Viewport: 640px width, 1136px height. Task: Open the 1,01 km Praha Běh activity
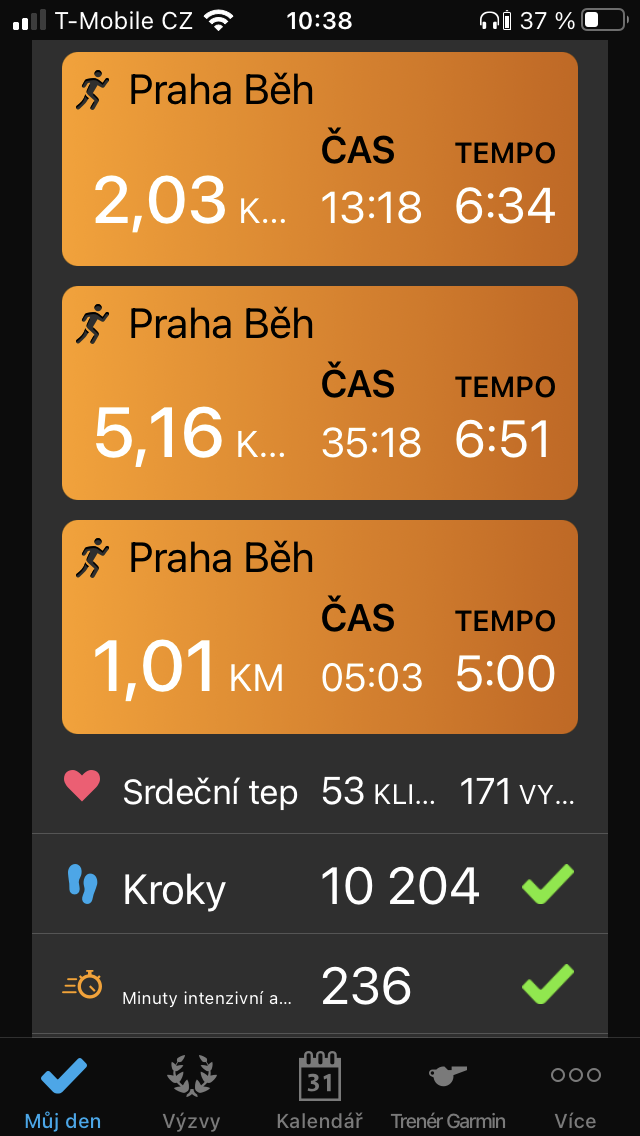[x=320, y=627]
